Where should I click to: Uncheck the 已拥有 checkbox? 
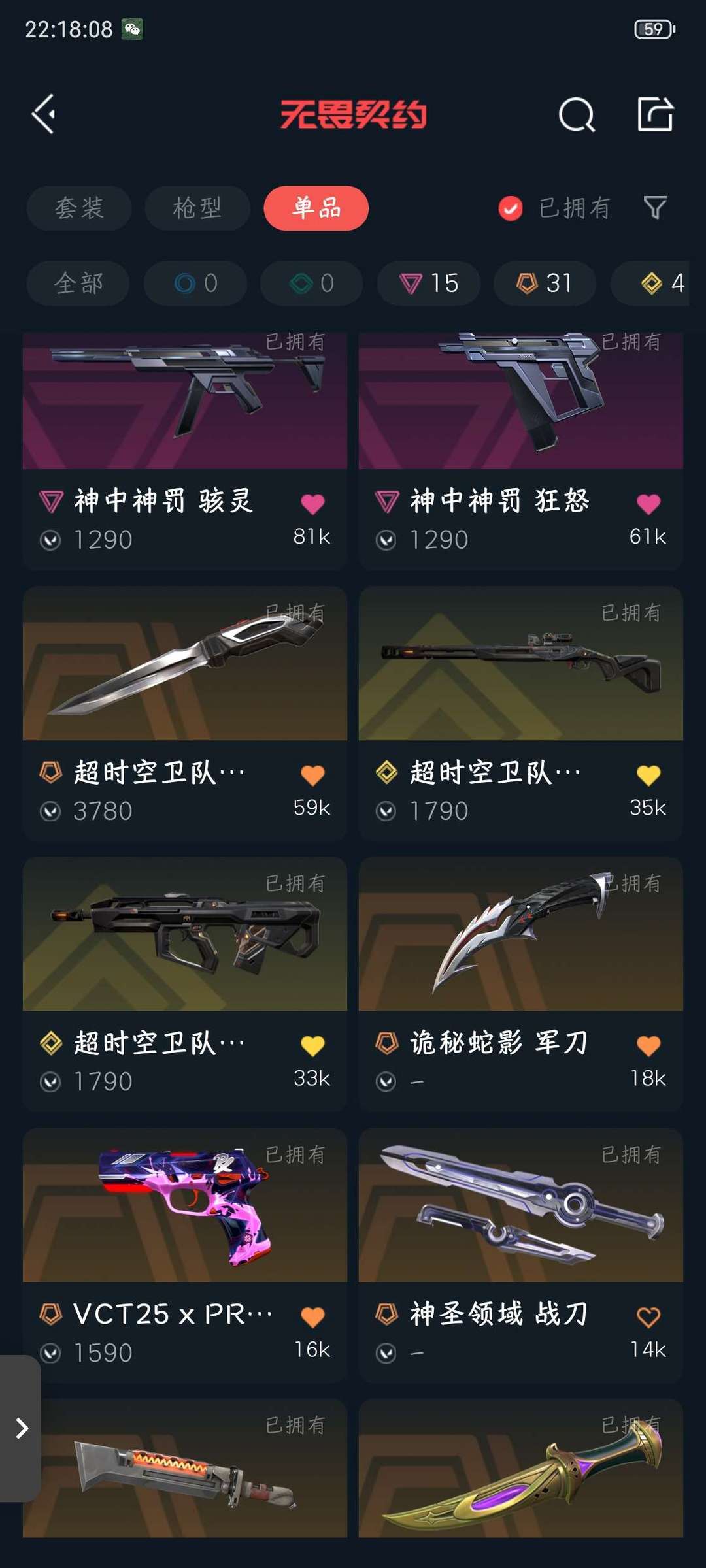tap(511, 208)
